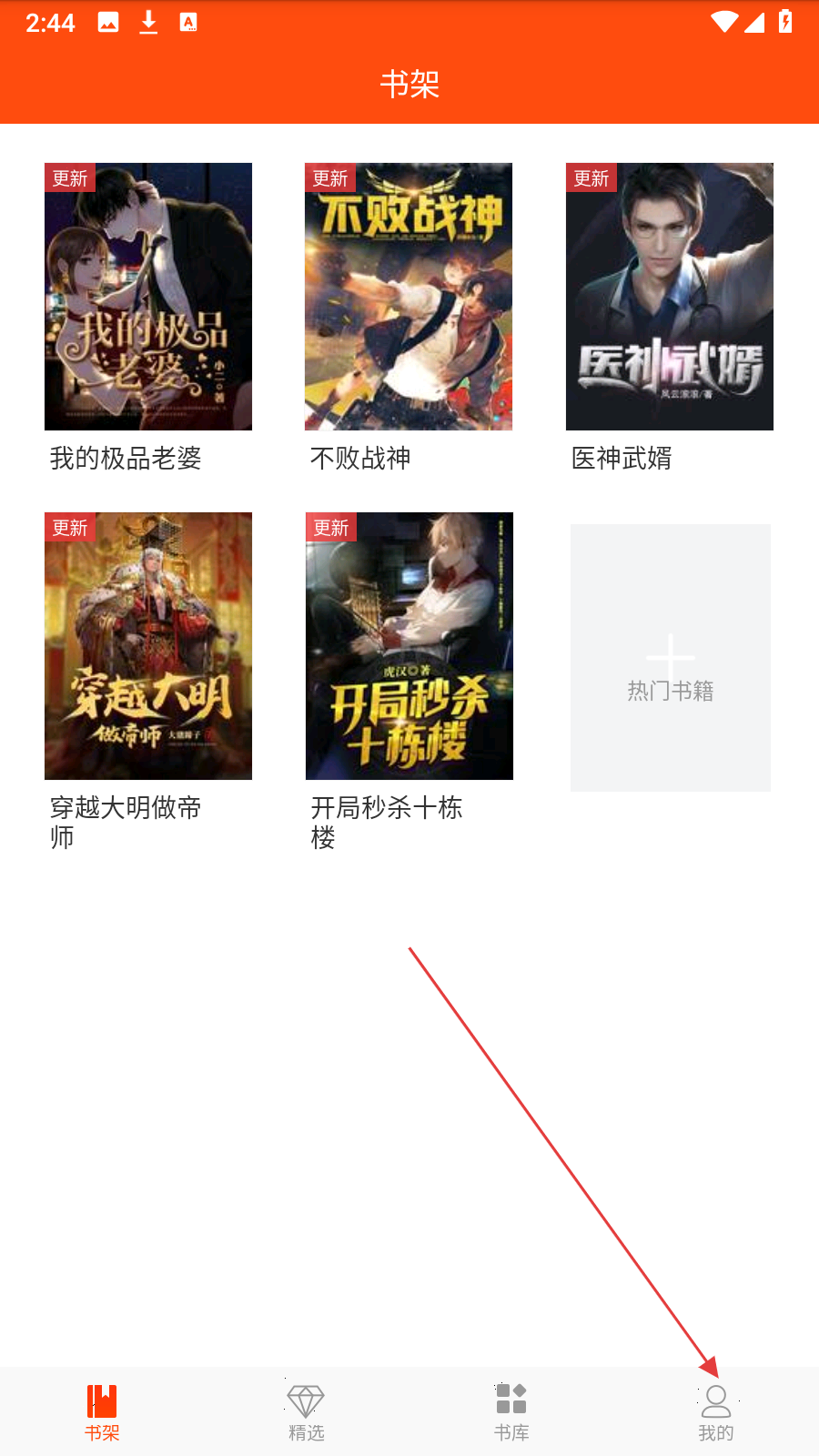Open the book 我的极品老婆
Image resolution: width=819 pixels, height=1456 pixels.
point(148,297)
